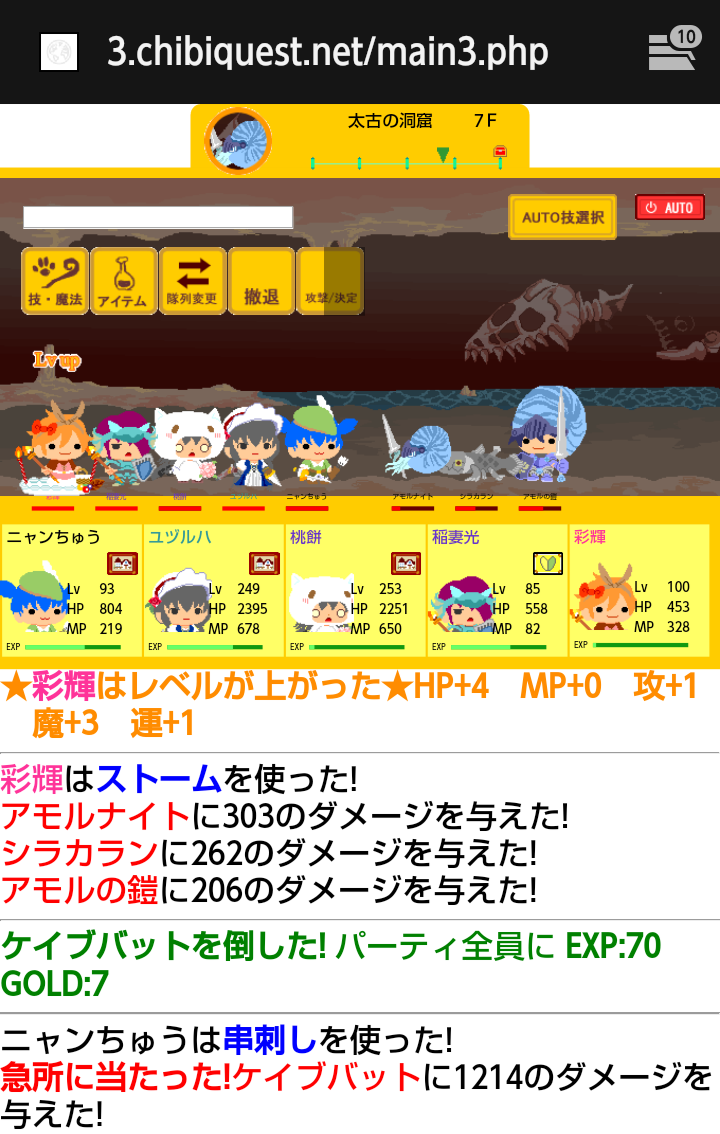Open the AUTO技選択 skill selection
The height and width of the screenshot is (1134, 720).
tap(562, 217)
